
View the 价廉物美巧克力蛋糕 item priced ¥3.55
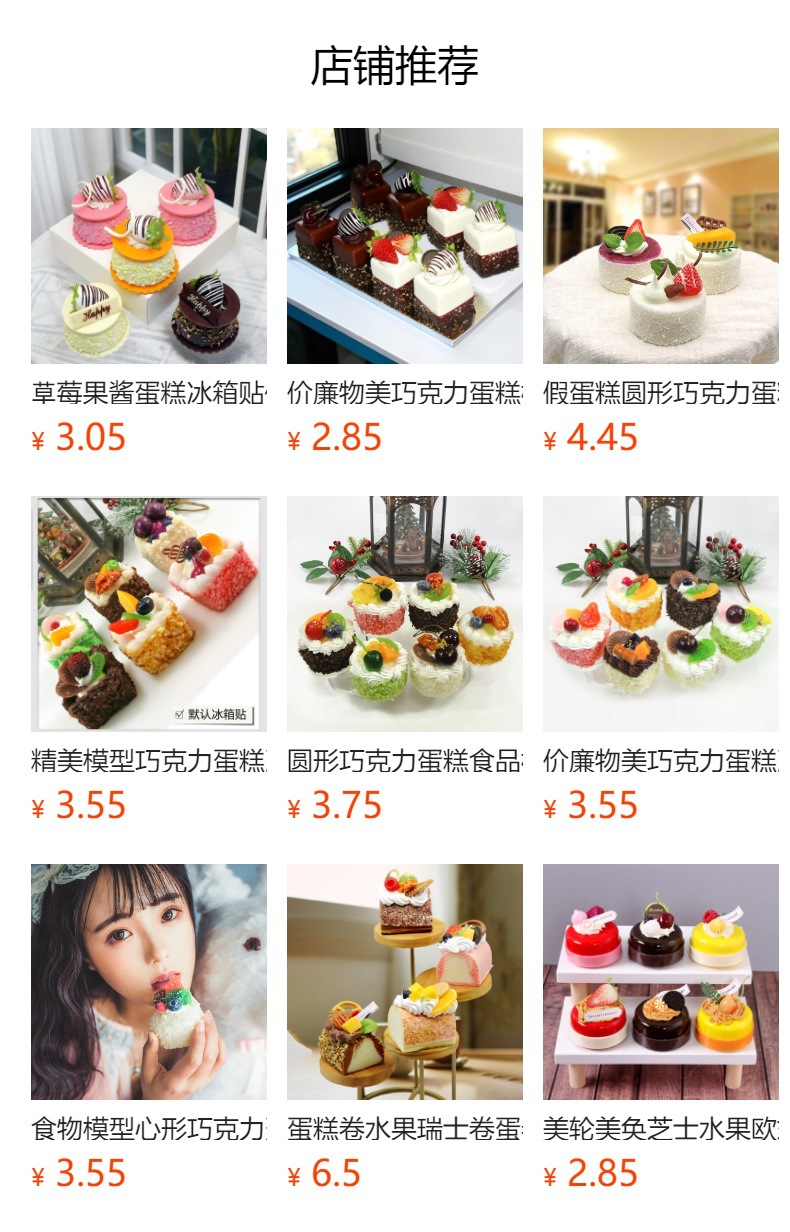[661, 660]
